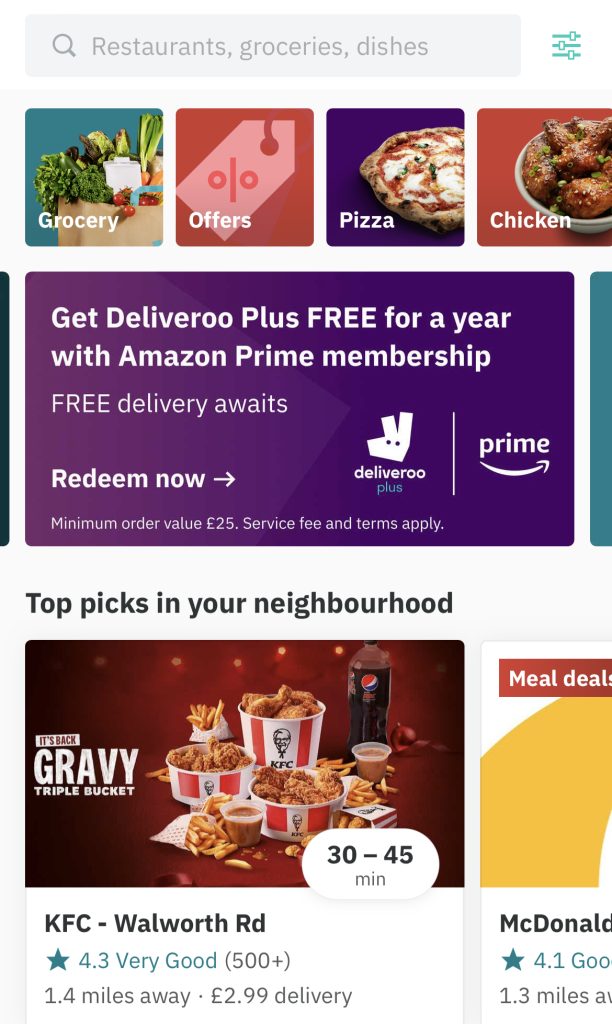Open the filter settings icon

pos(566,46)
